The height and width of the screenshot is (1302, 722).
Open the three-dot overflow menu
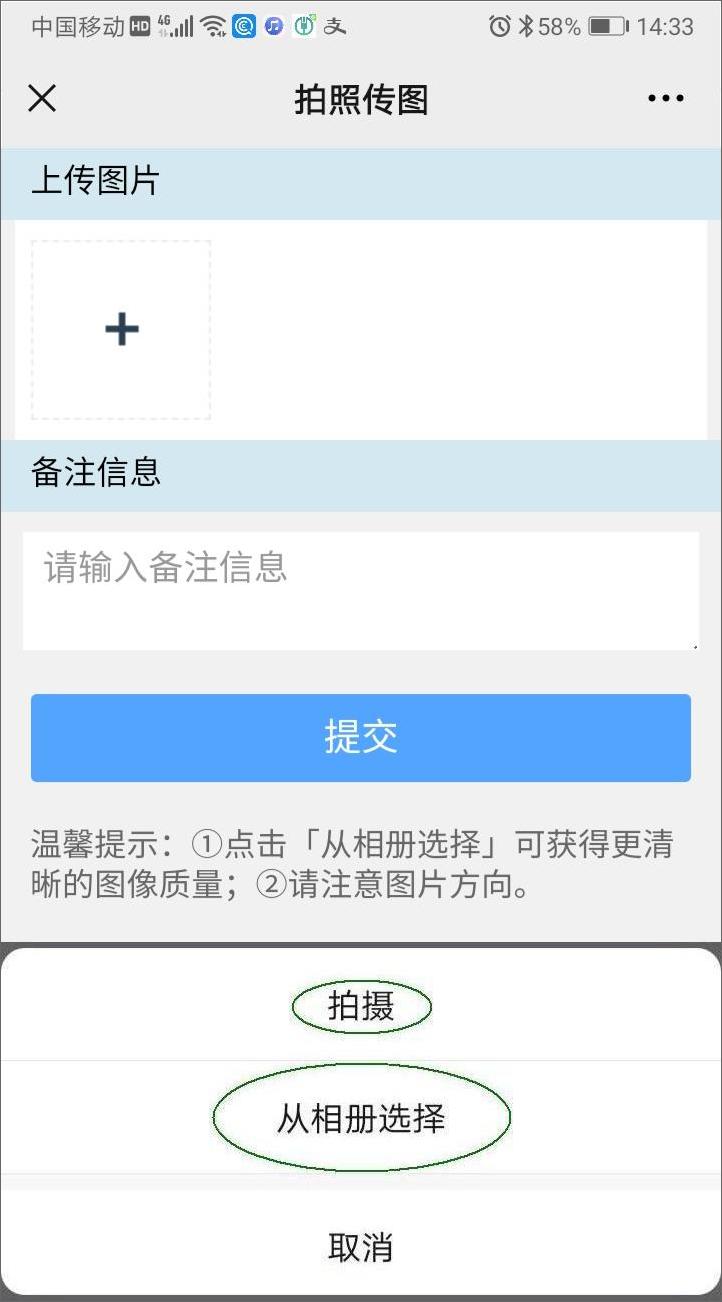[x=666, y=98]
